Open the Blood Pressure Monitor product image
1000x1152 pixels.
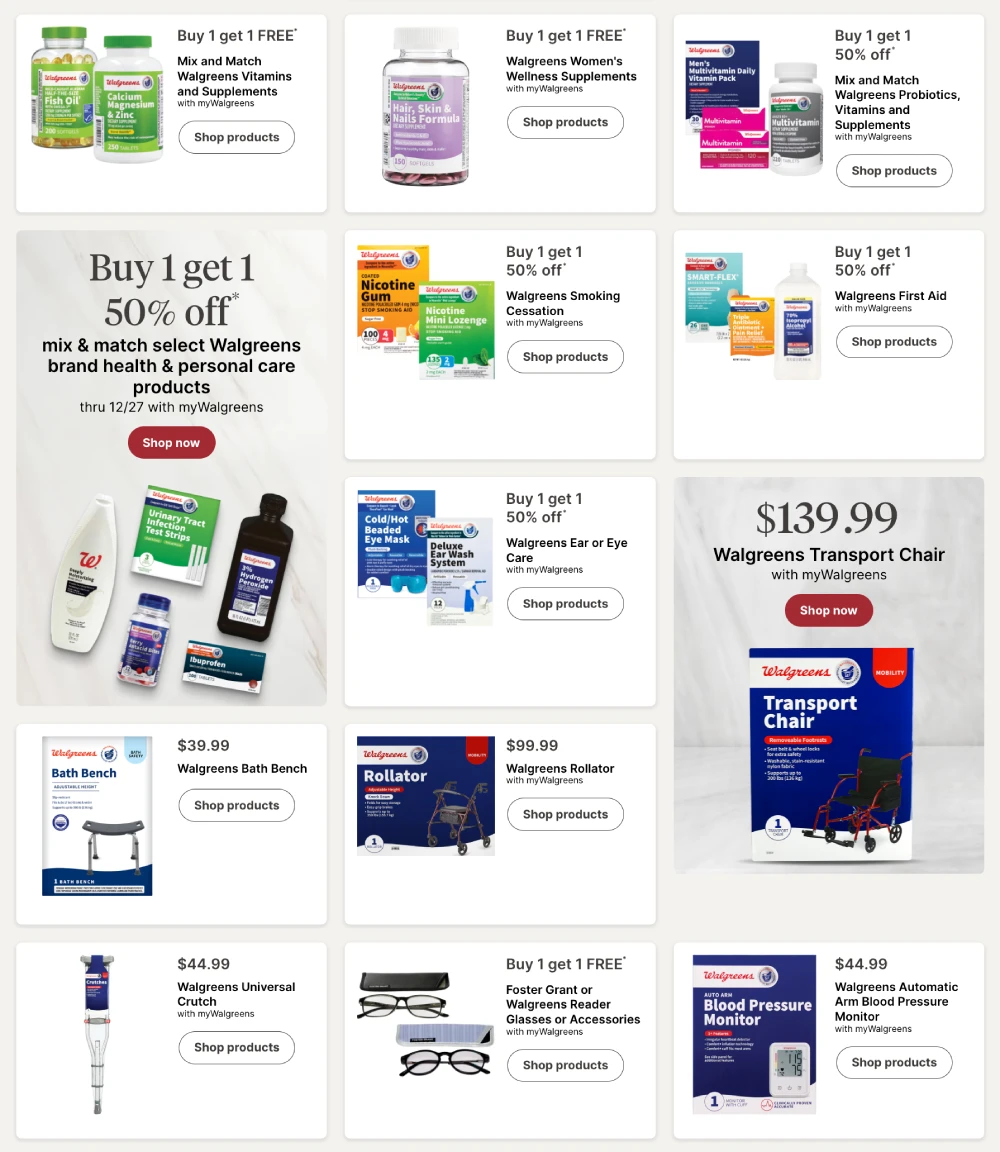point(754,1034)
